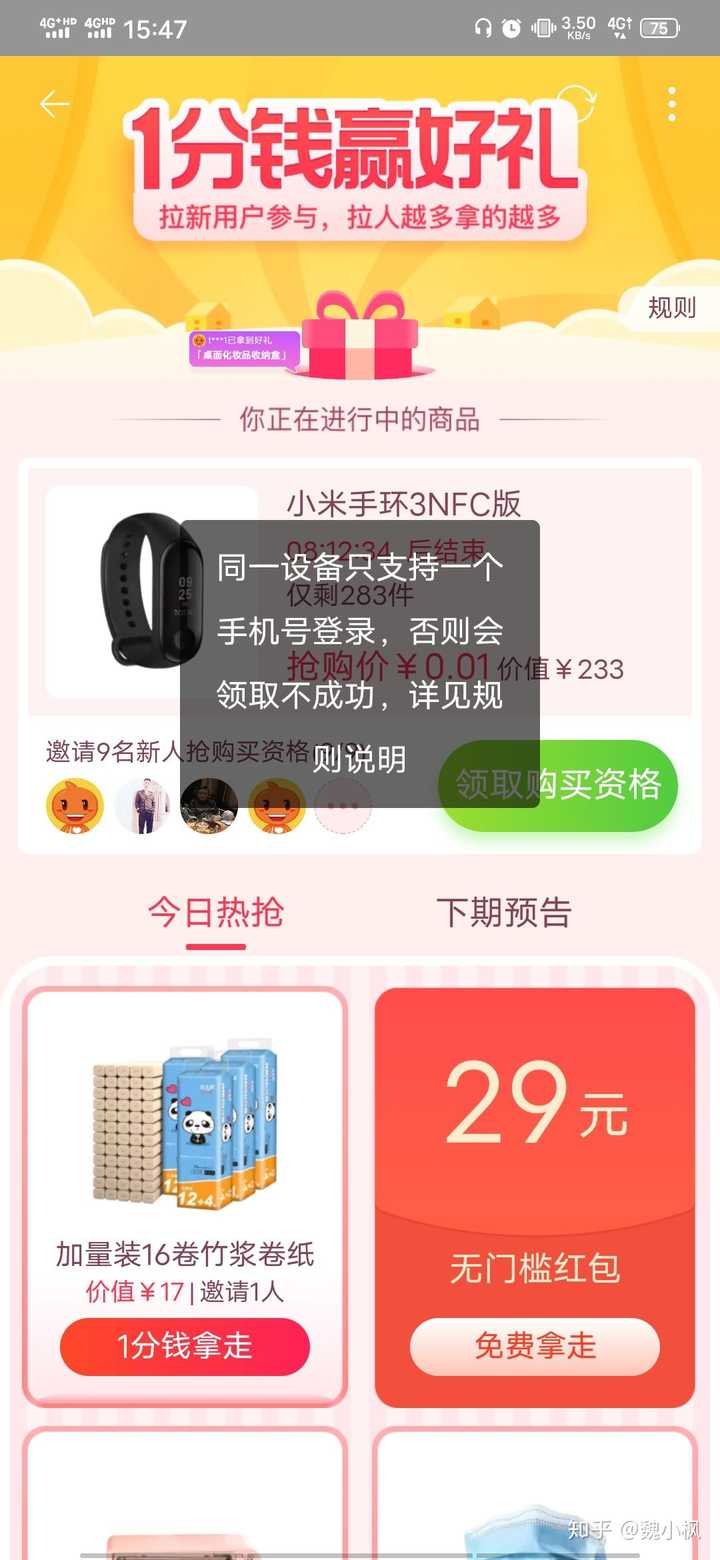This screenshot has width=720, height=1560.
Task: Refresh the page with the circular arrow
Action: [x=577, y=103]
